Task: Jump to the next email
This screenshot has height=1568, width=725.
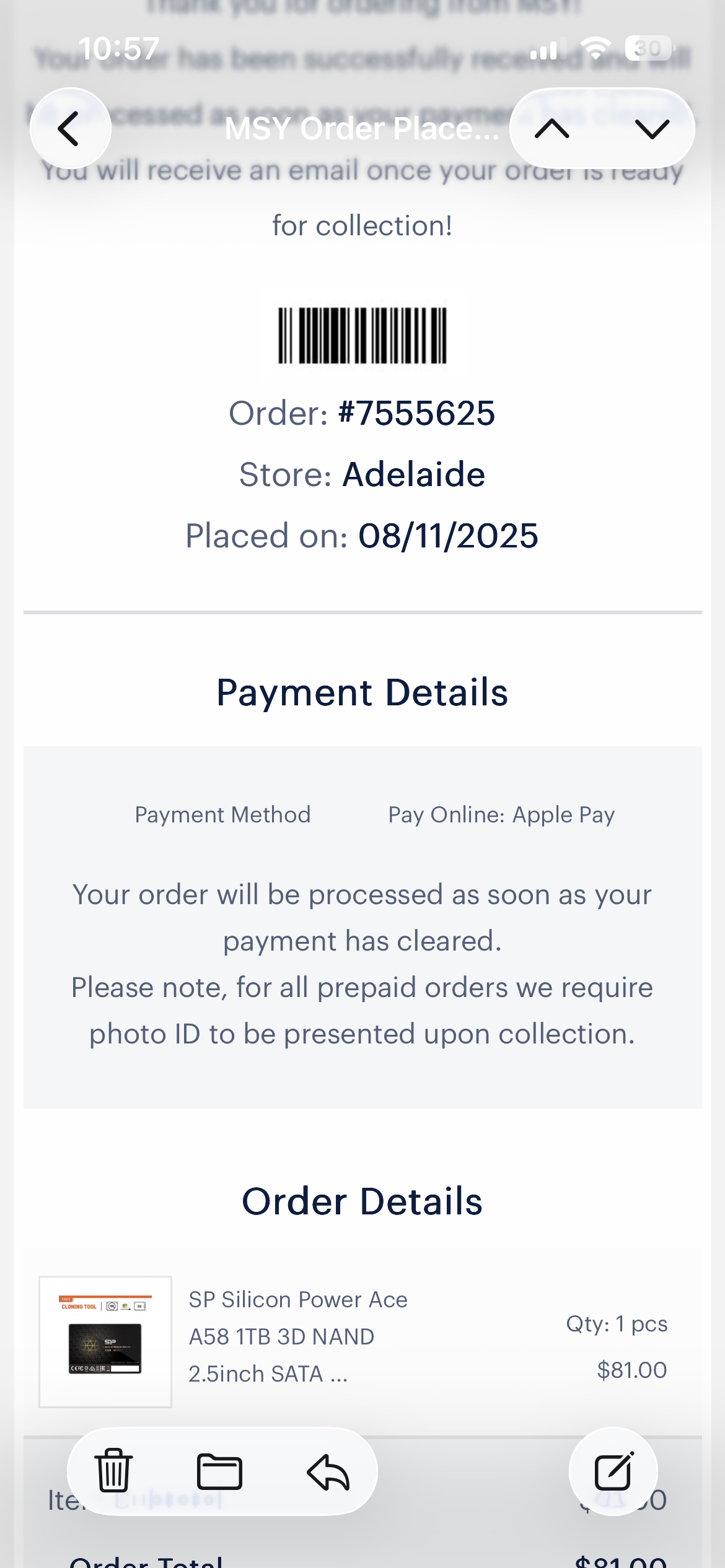Action: (x=652, y=129)
